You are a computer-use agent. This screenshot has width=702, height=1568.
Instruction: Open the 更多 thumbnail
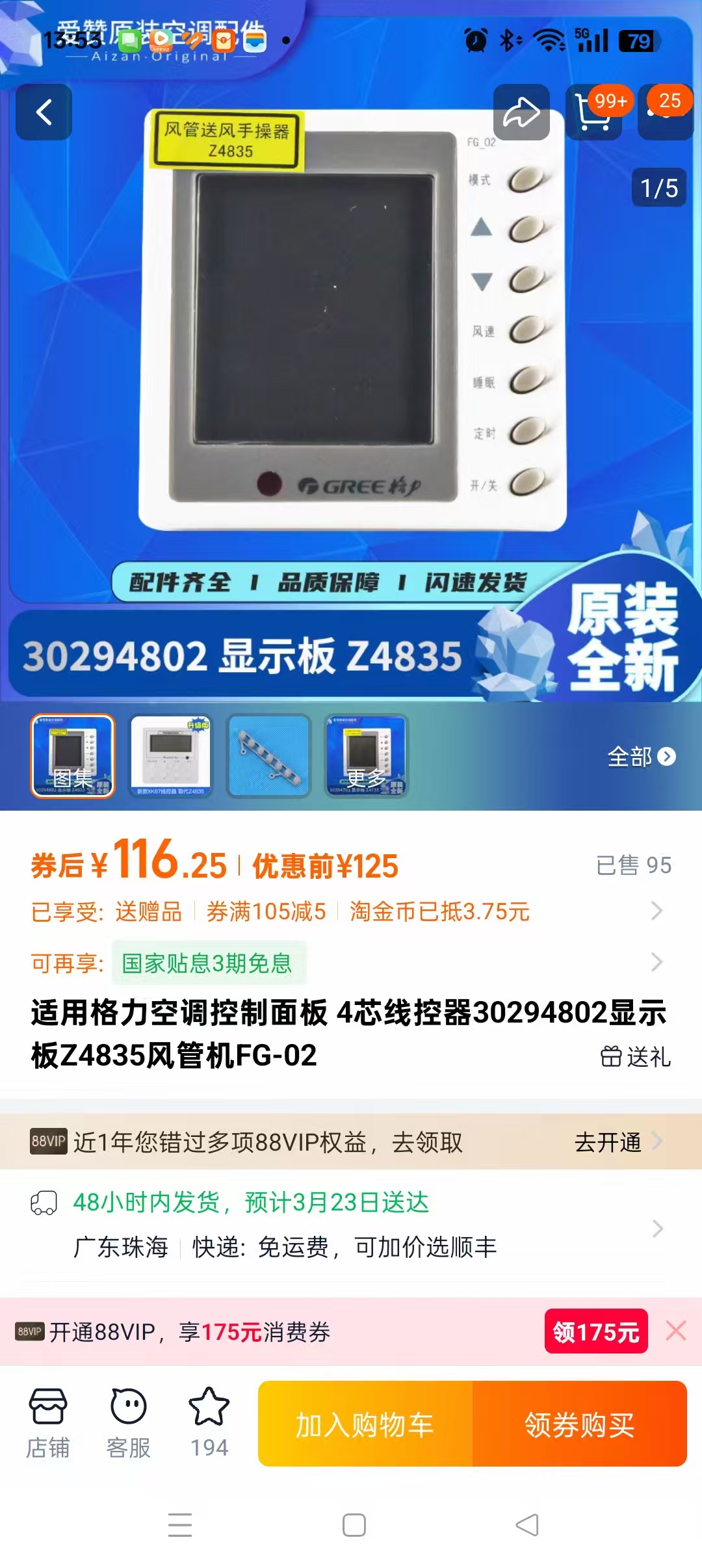click(367, 755)
